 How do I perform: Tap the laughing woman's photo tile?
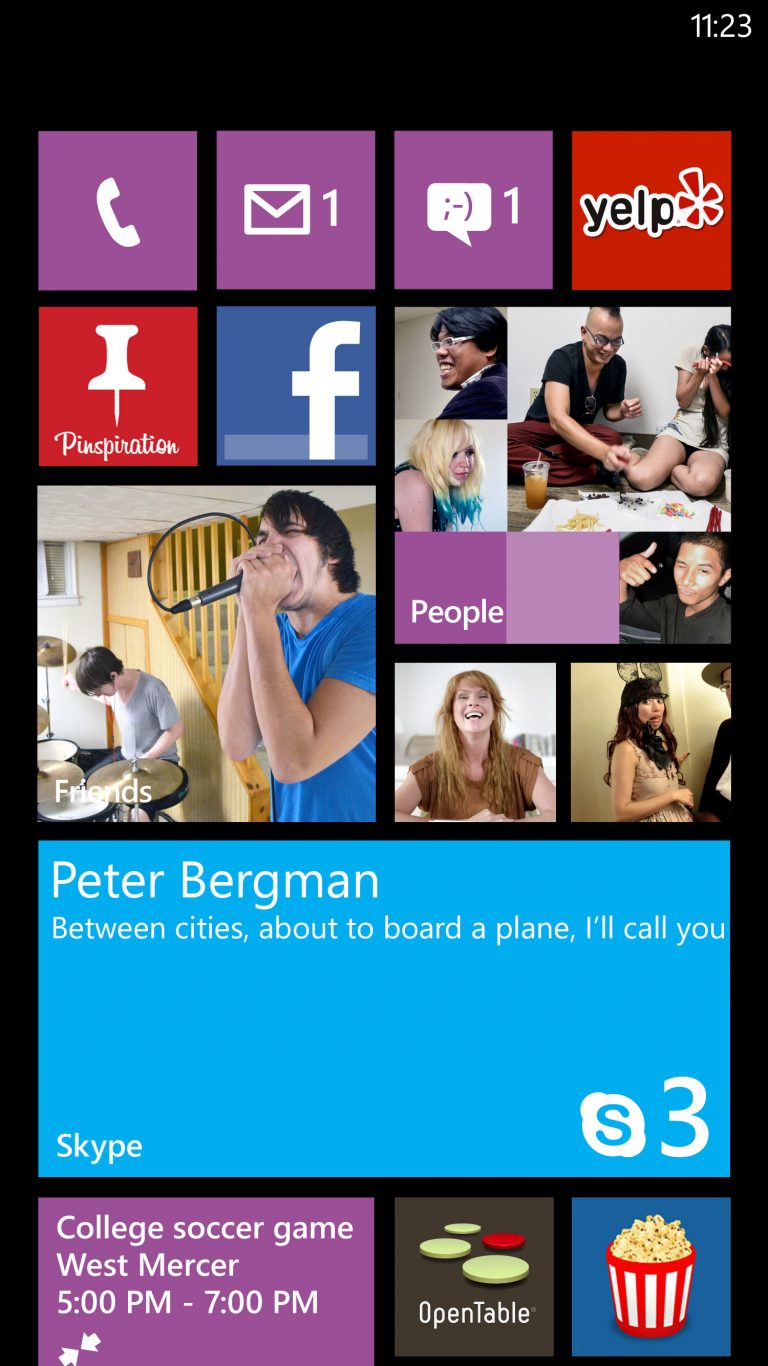click(x=472, y=742)
